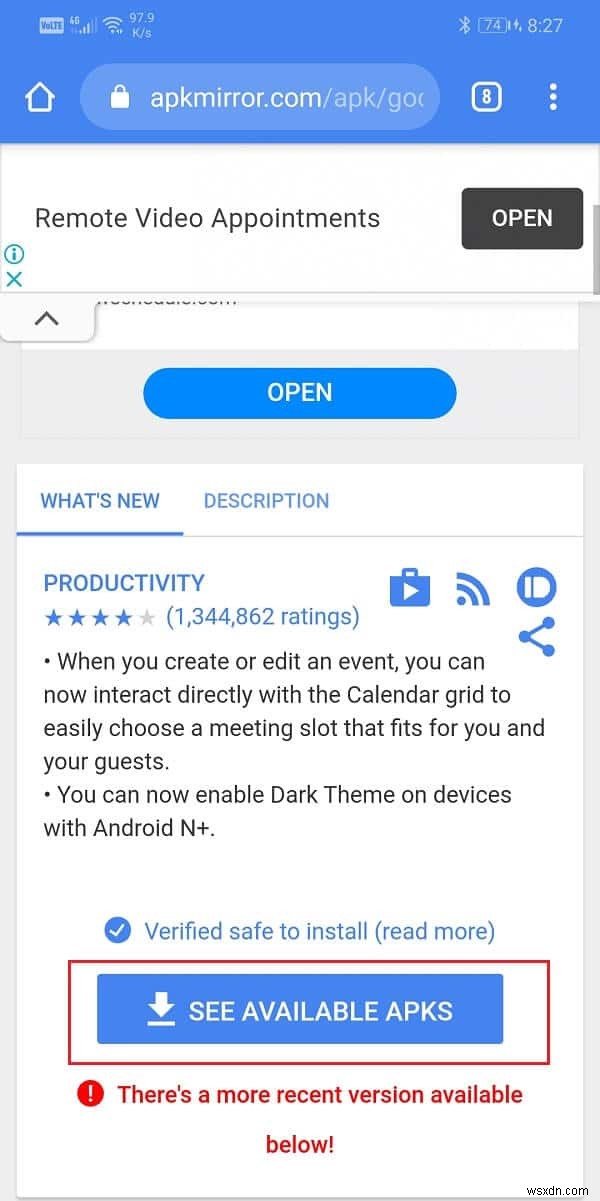This screenshot has width=600, height=1201.
Task: Open the tab switcher showing 8 tabs
Action: pyautogui.click(x=486, y=97)
